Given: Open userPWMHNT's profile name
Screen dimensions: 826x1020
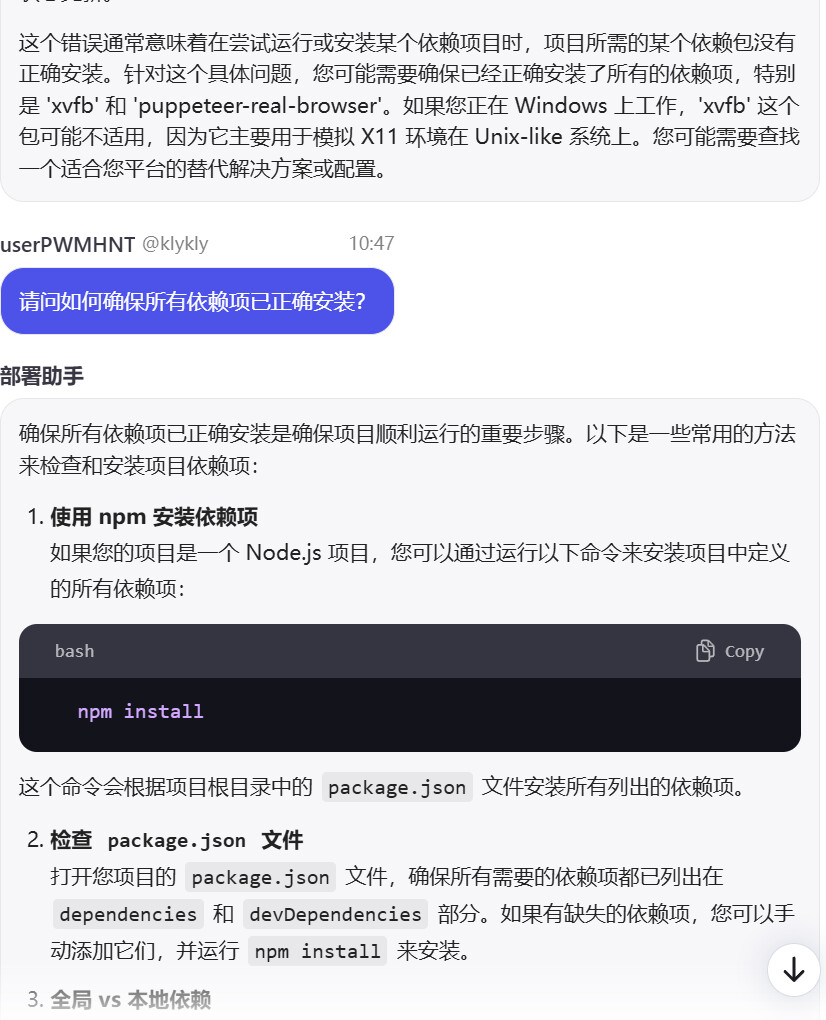Looking at the screenshot, I should tap(68, 244).
